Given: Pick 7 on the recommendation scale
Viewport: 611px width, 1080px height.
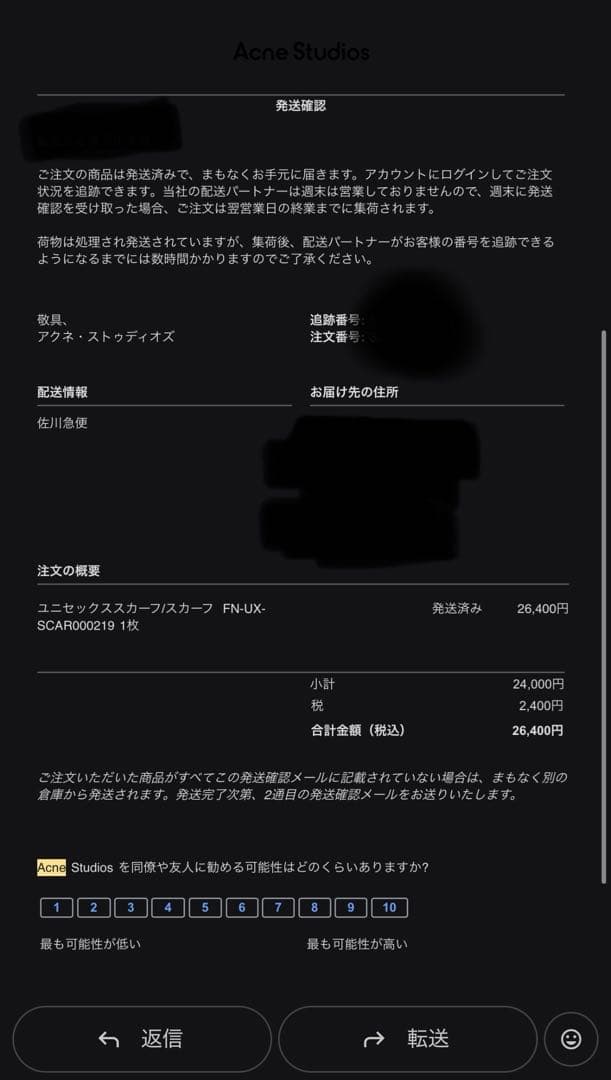Looking at the screenshot, I should pos(278,908).
